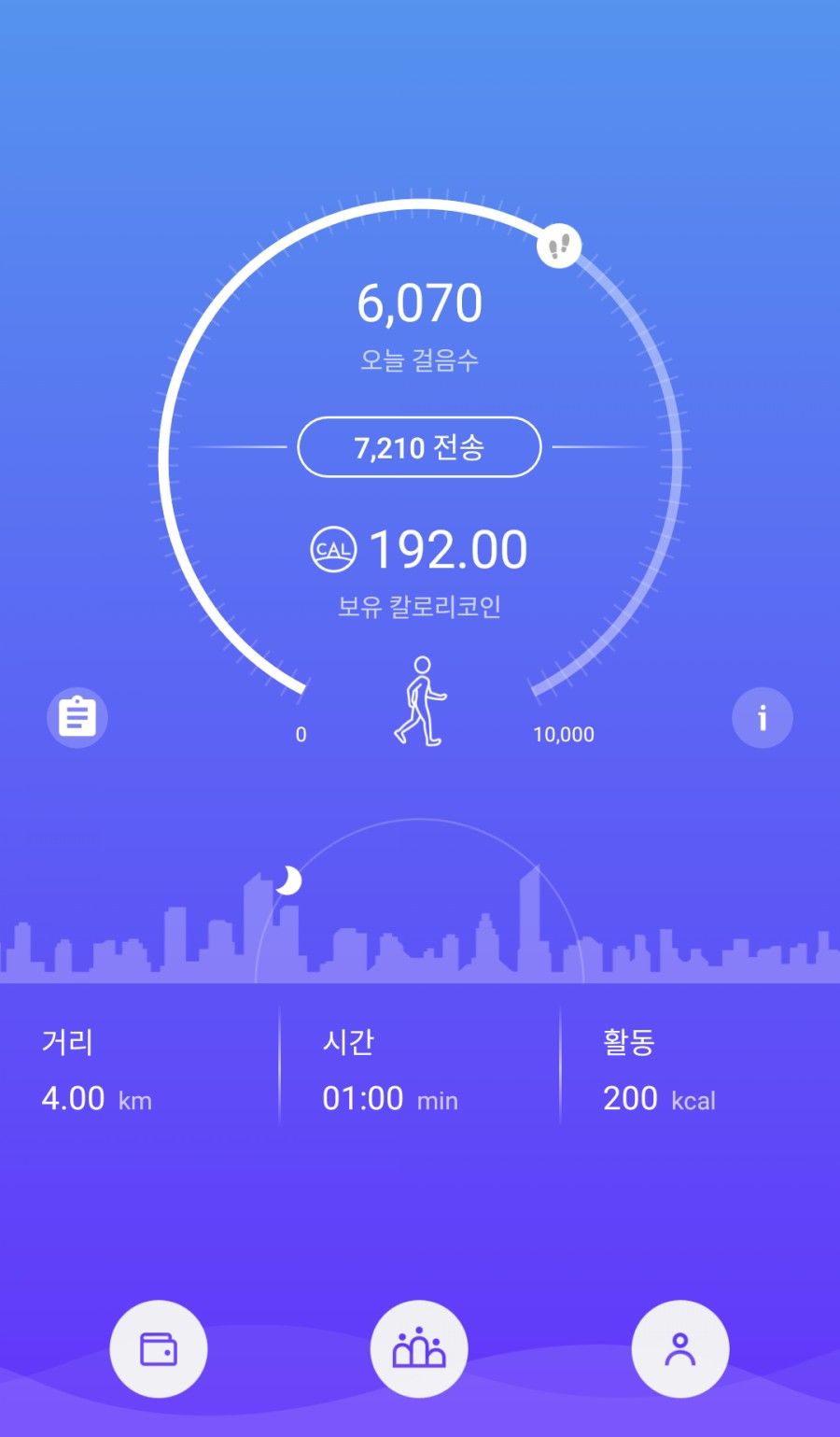Screen dimensions: 840x1437
Task: Open the wallet tab
Action: (159, 1348)
